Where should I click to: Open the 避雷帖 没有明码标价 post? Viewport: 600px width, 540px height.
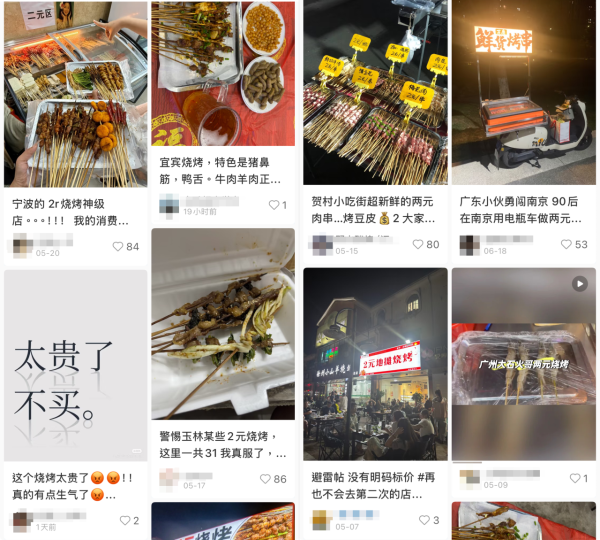pyautogui.click(x=375, y=360)
